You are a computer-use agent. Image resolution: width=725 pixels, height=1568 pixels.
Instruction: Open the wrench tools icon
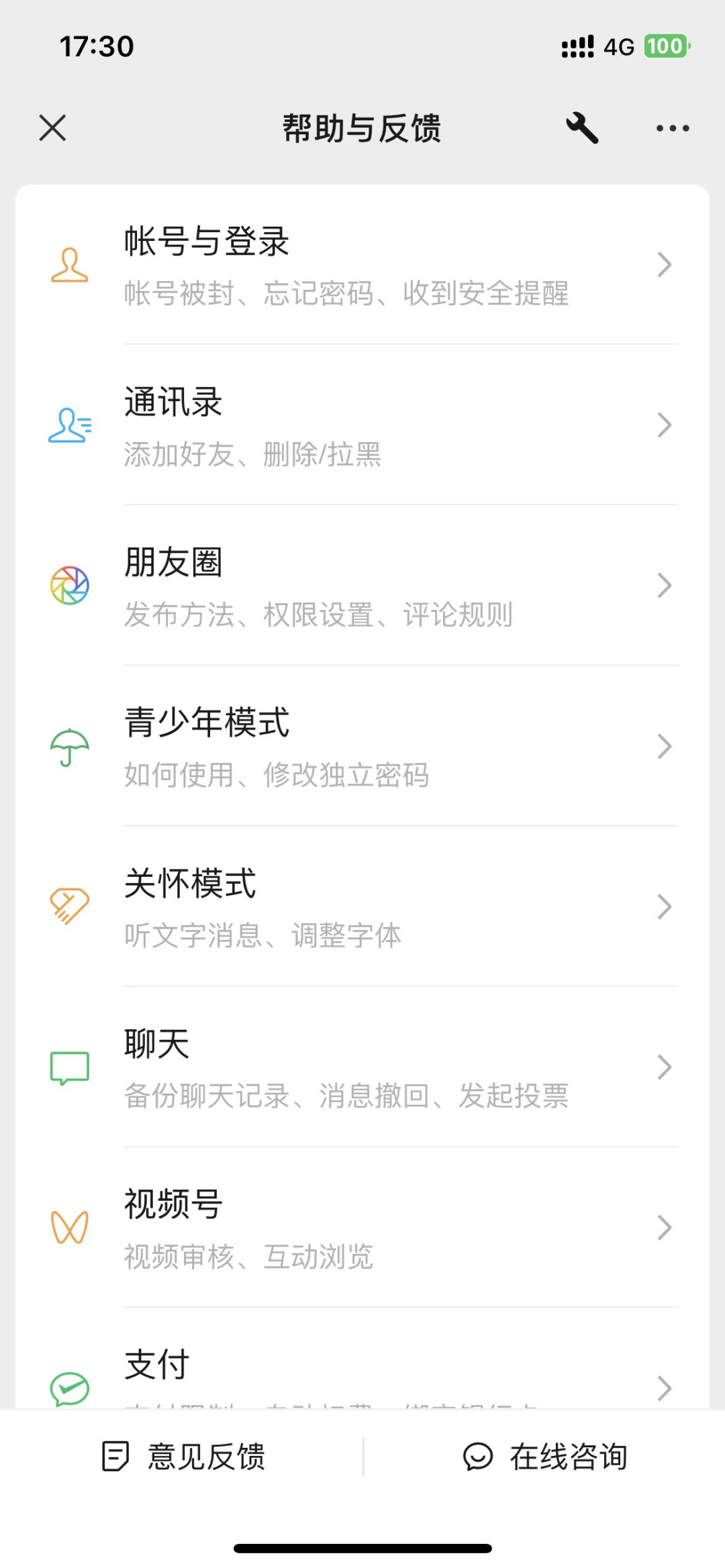point(582,127)
